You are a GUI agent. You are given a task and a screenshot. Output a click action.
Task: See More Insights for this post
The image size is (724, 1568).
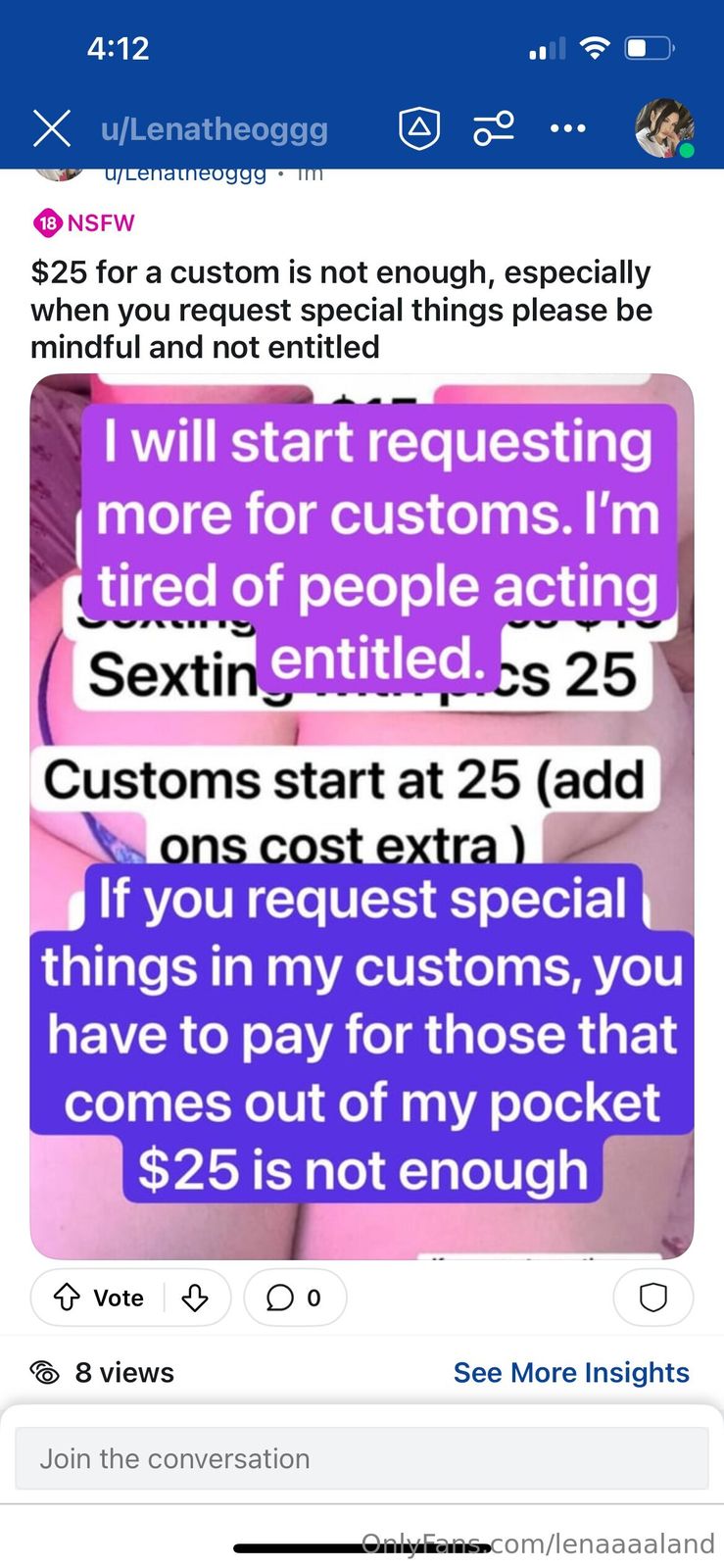pyautogui.click(x=571, y=1372)
